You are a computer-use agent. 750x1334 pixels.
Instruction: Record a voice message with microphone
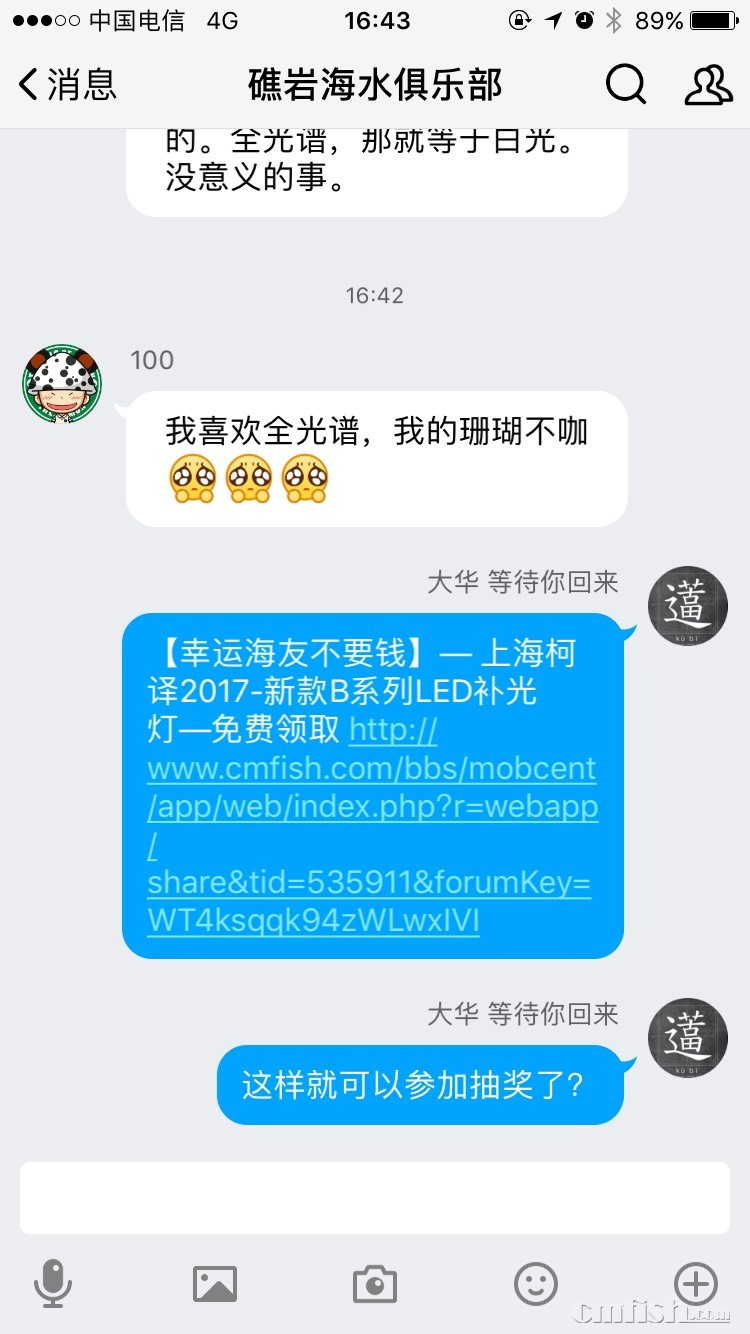52,1283
